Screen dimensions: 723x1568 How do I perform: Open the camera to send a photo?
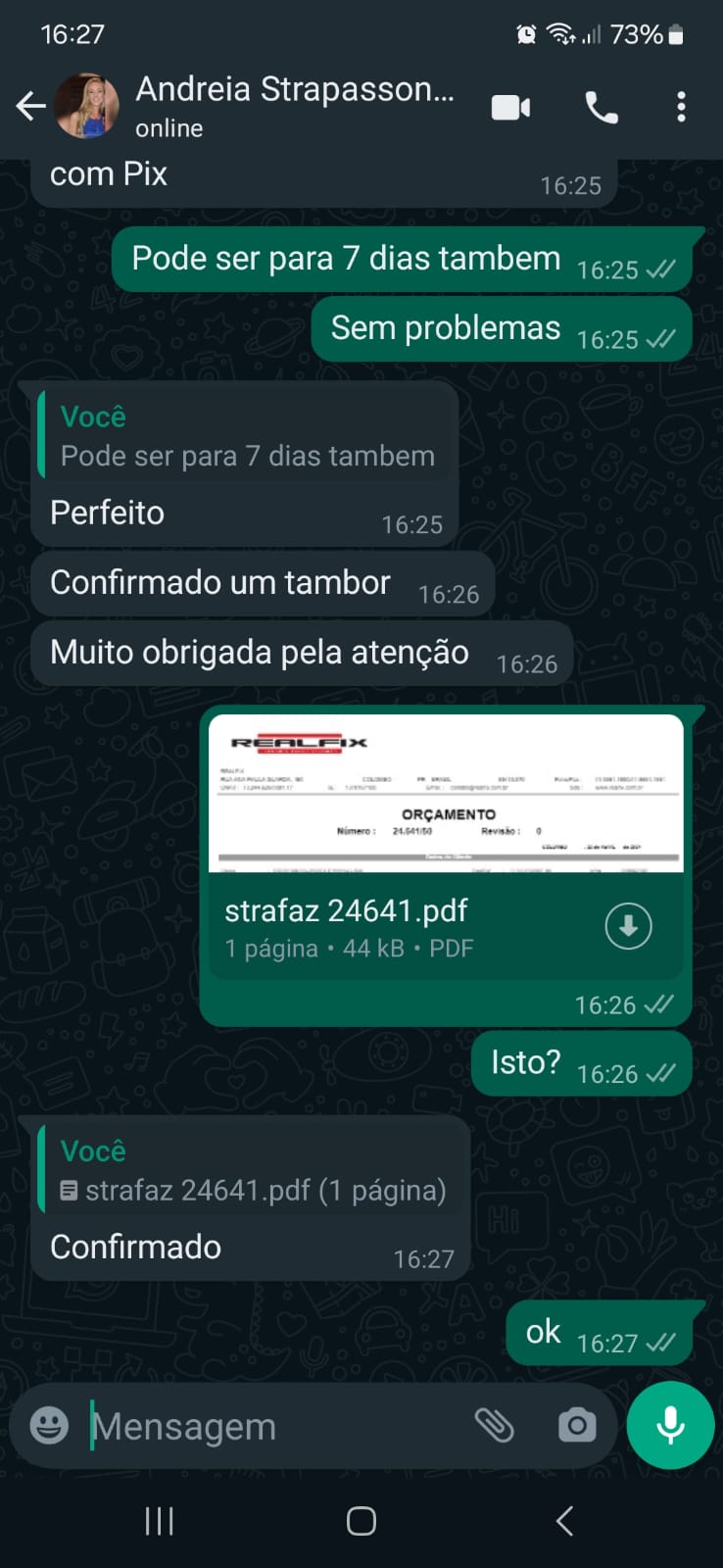tap(577, 1425)
